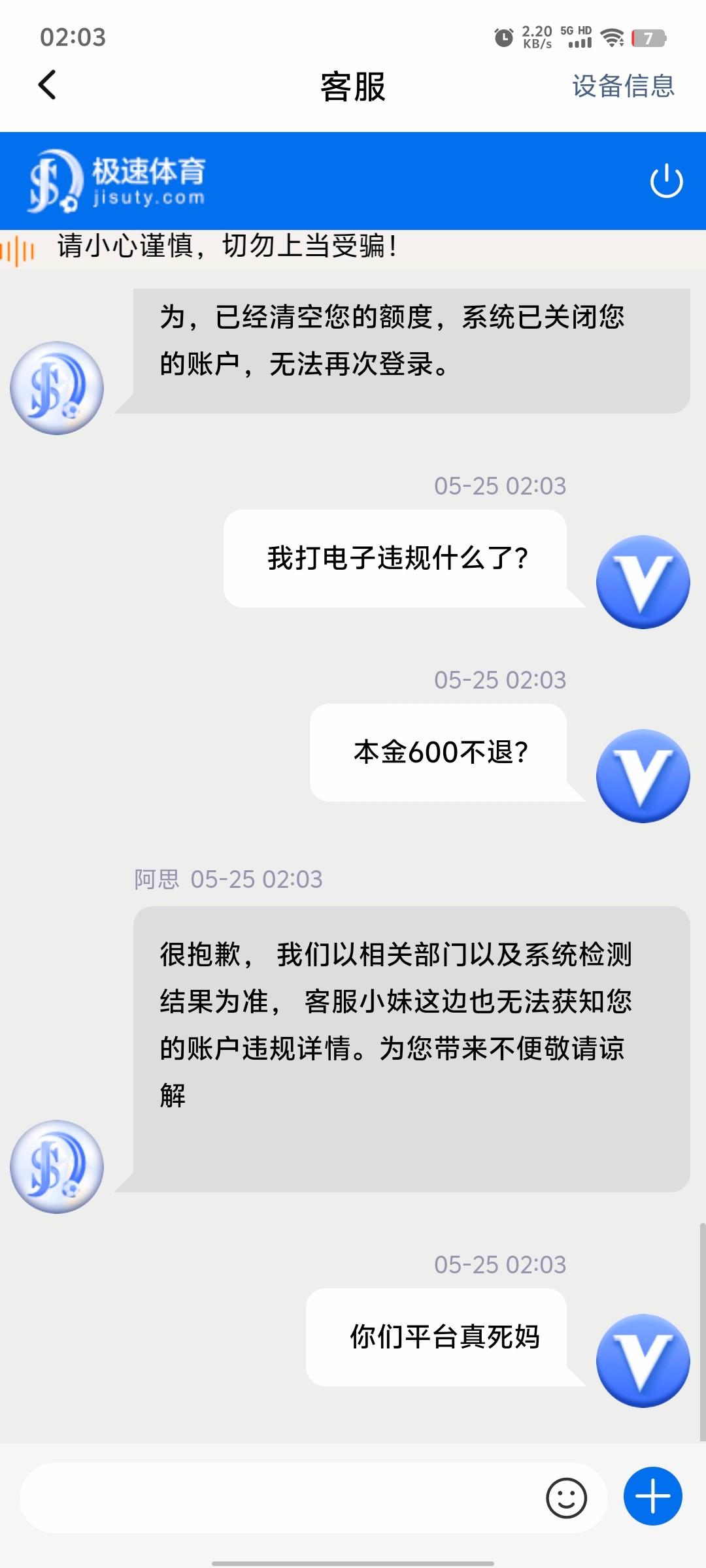Viewport: 706px width, 1568px height.
Task: Click the power disconnect icon on blue banner
Action: click(x=665, y=180)
